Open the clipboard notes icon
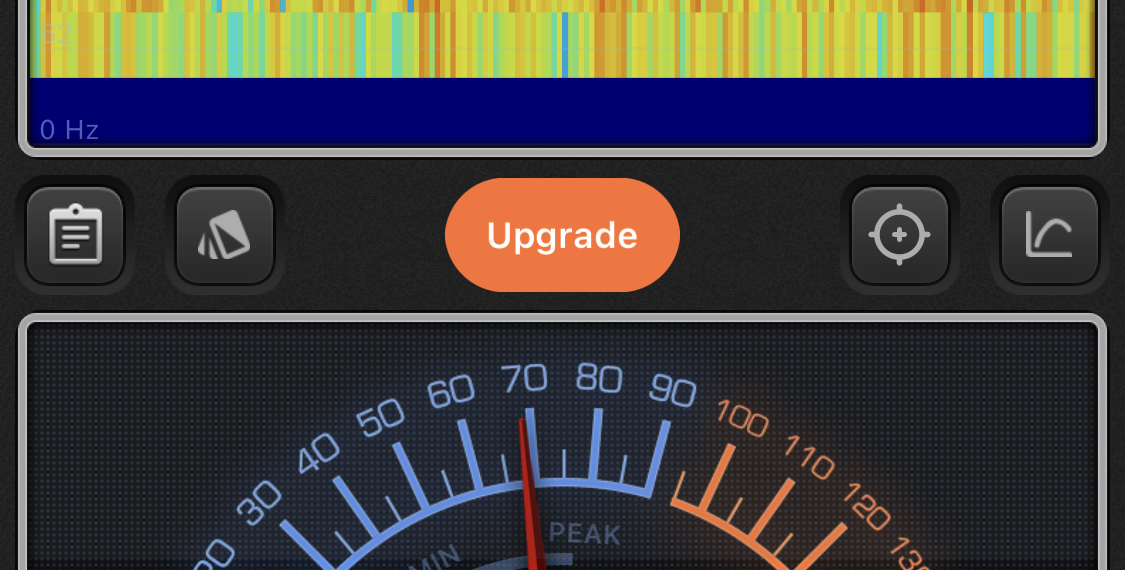1125x570 pixels. coord(75,236)
